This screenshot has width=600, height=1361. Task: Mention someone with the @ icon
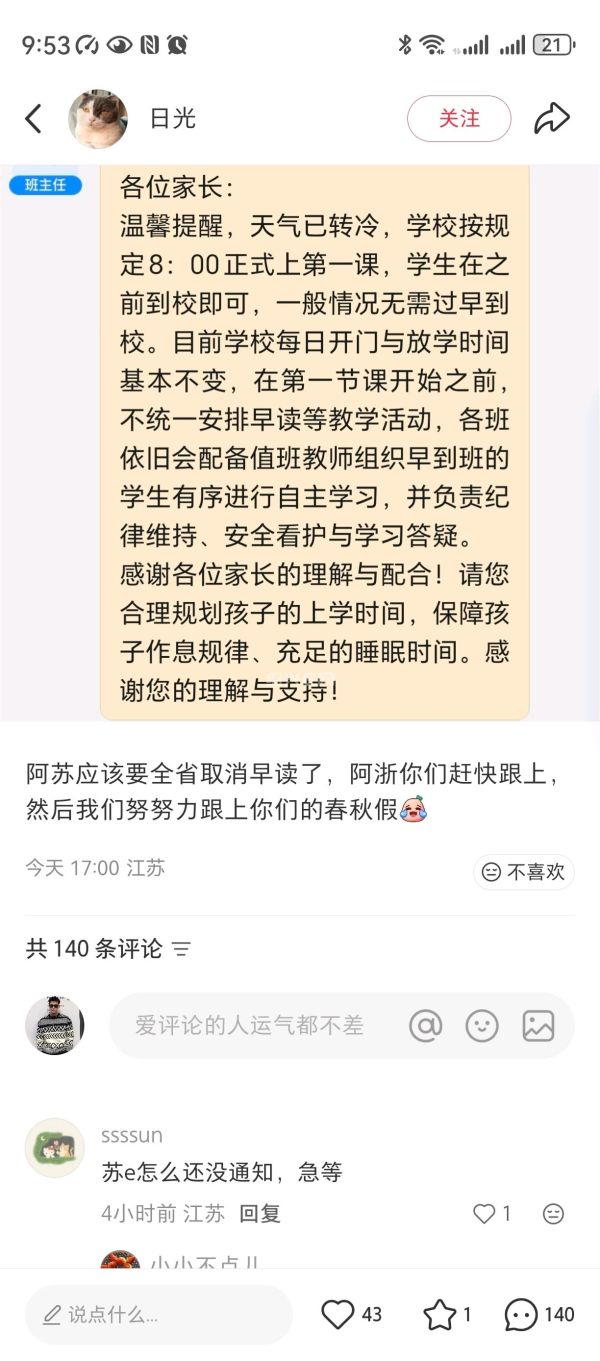pos(426,1025)
